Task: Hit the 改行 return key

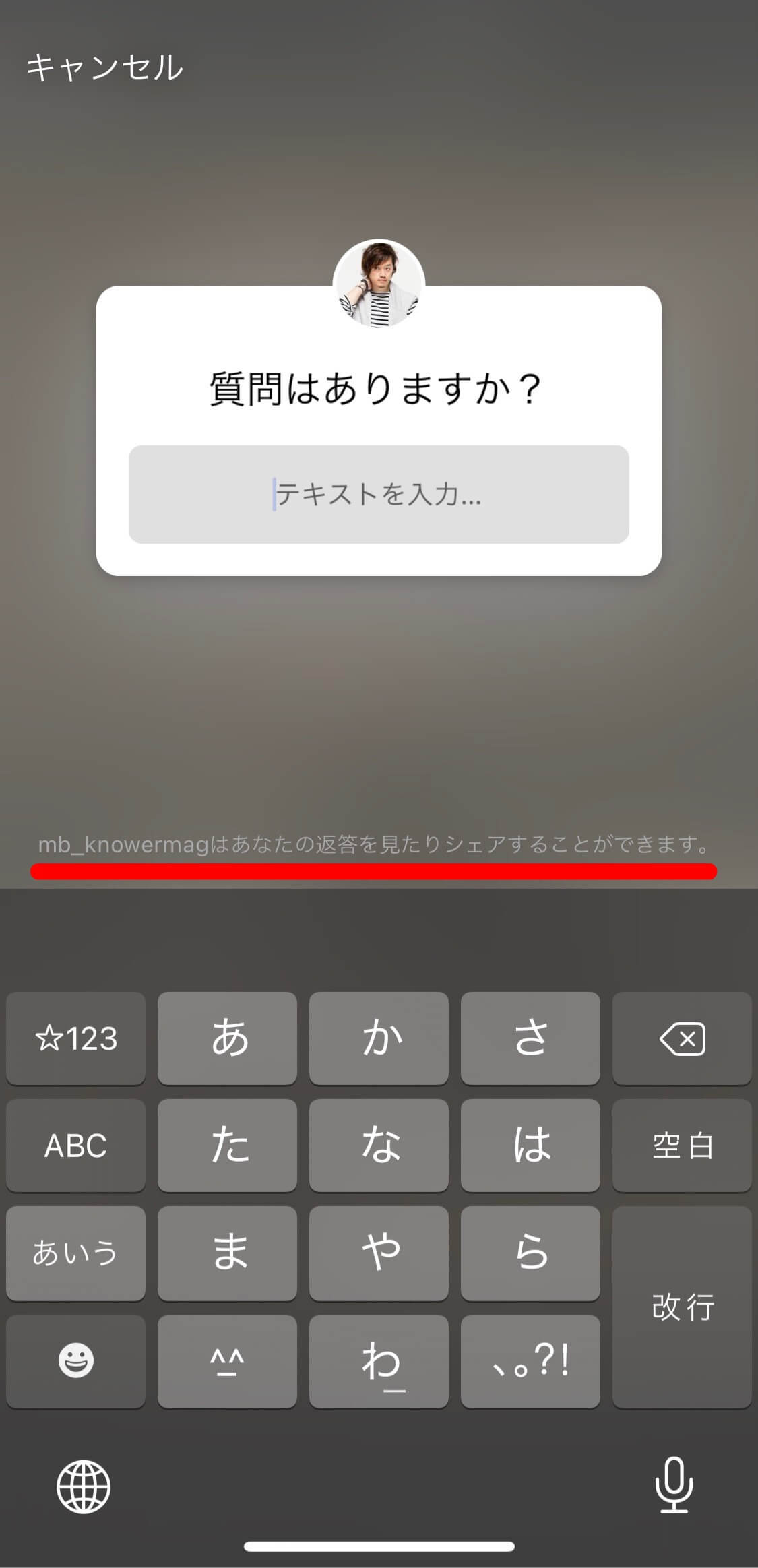Action: click(682, 1307)
